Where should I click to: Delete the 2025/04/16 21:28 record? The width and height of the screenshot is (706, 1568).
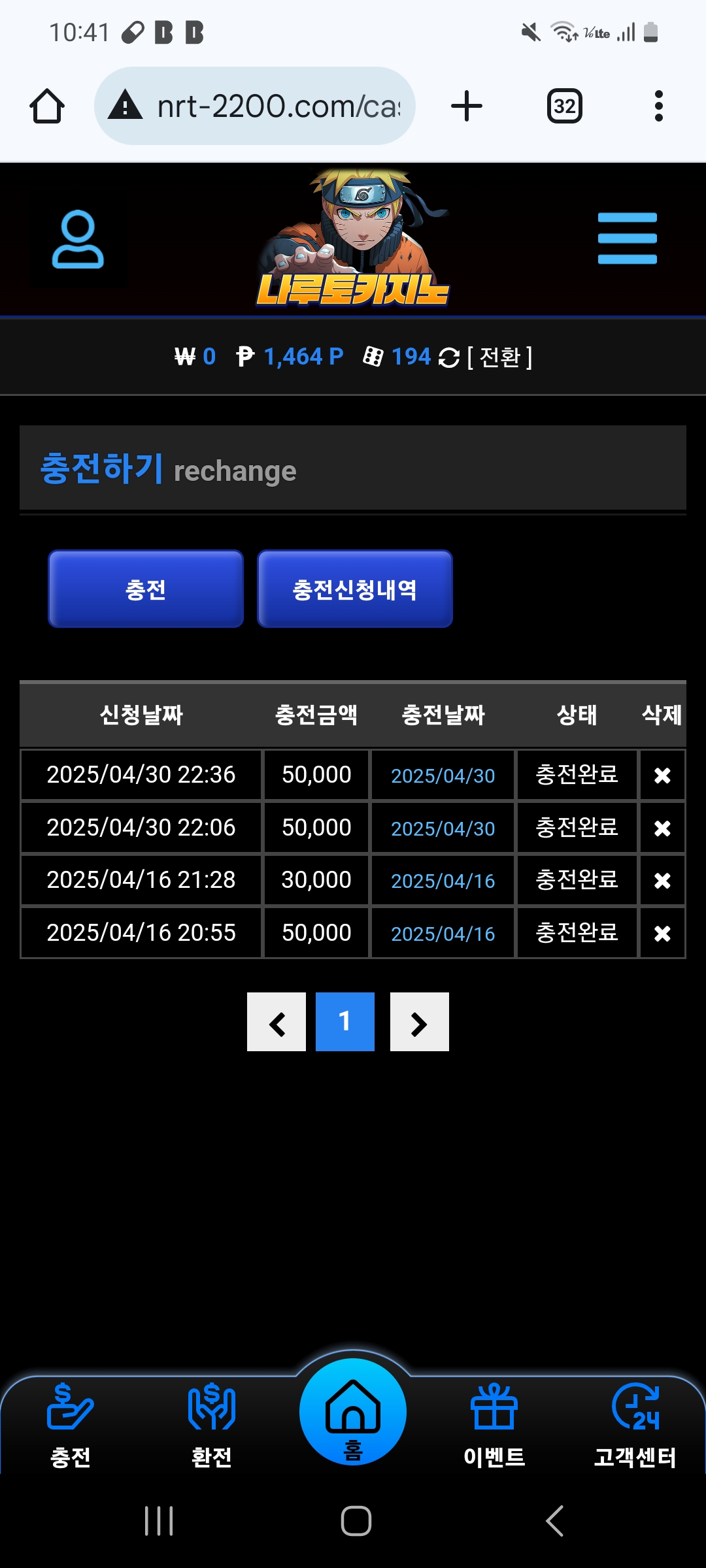[x=662, y=881]
